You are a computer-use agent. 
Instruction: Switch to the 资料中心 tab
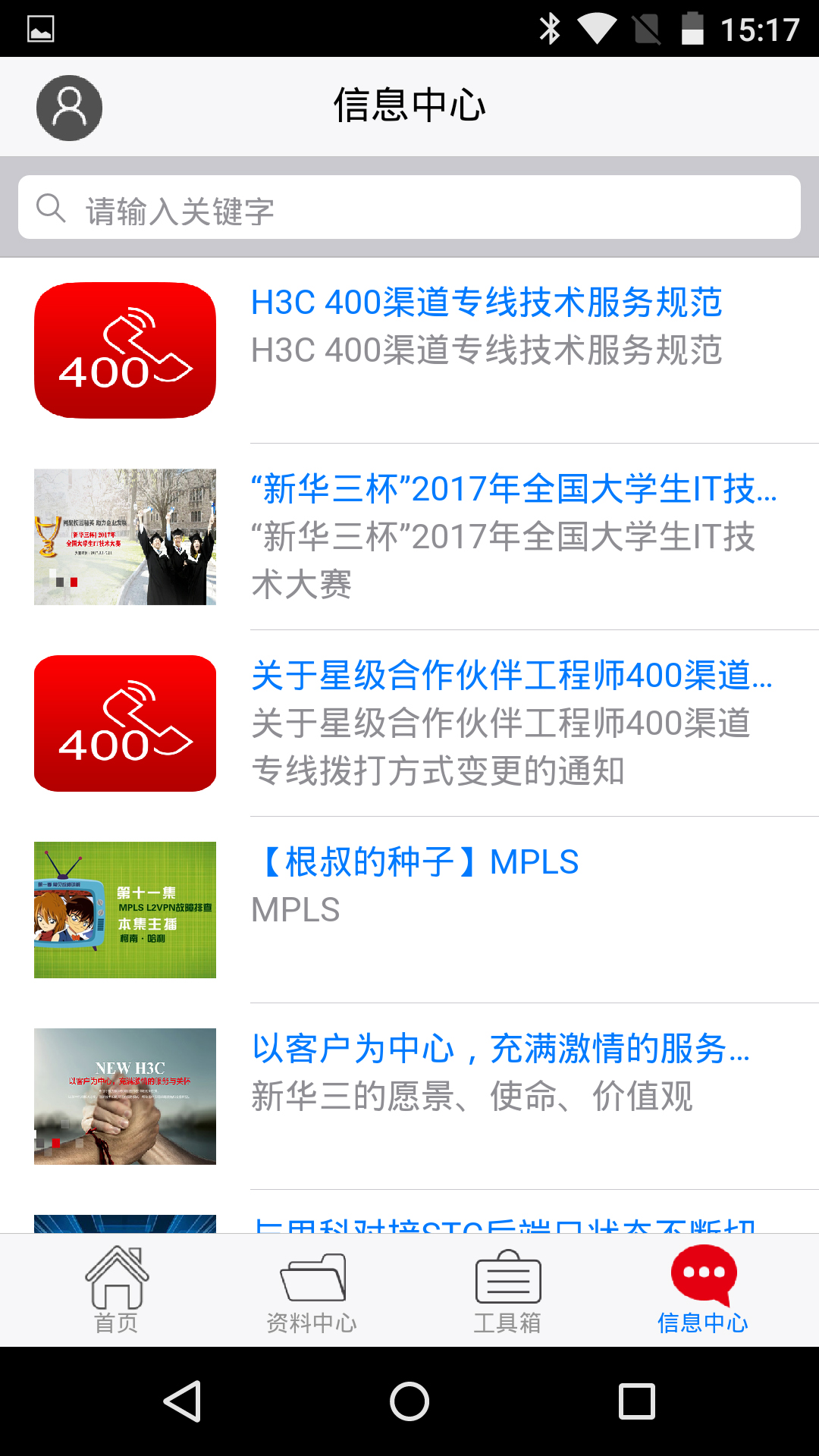[x=312, y=1291]
